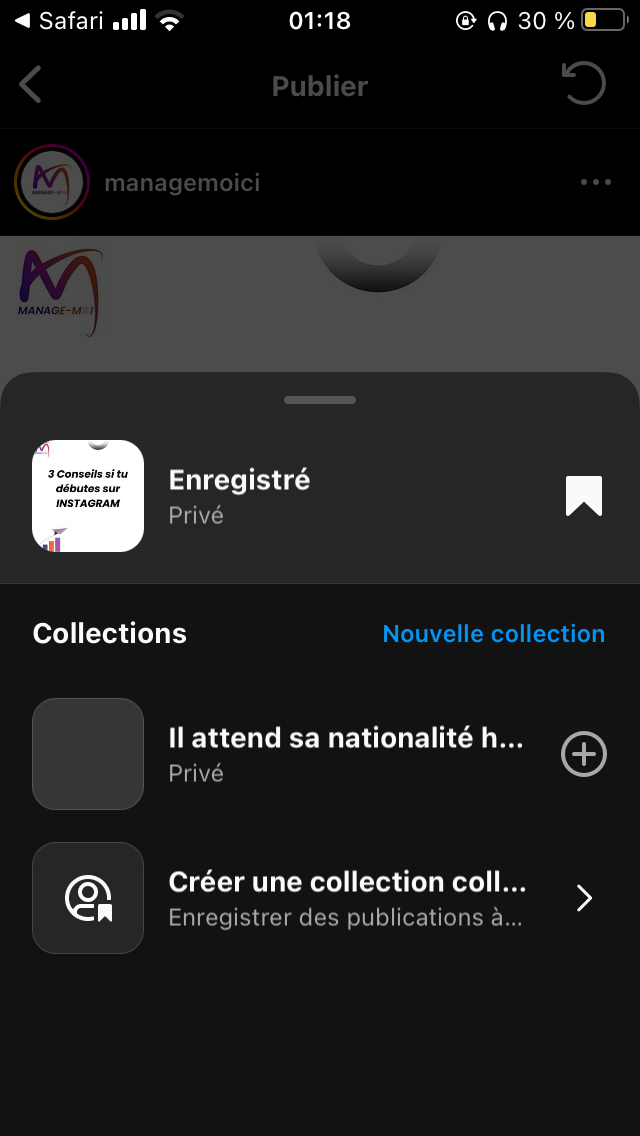The width and height of the screenshot is (640, 1136).
Task: Tap the sheet's drag handle
Action: point(320,400)
